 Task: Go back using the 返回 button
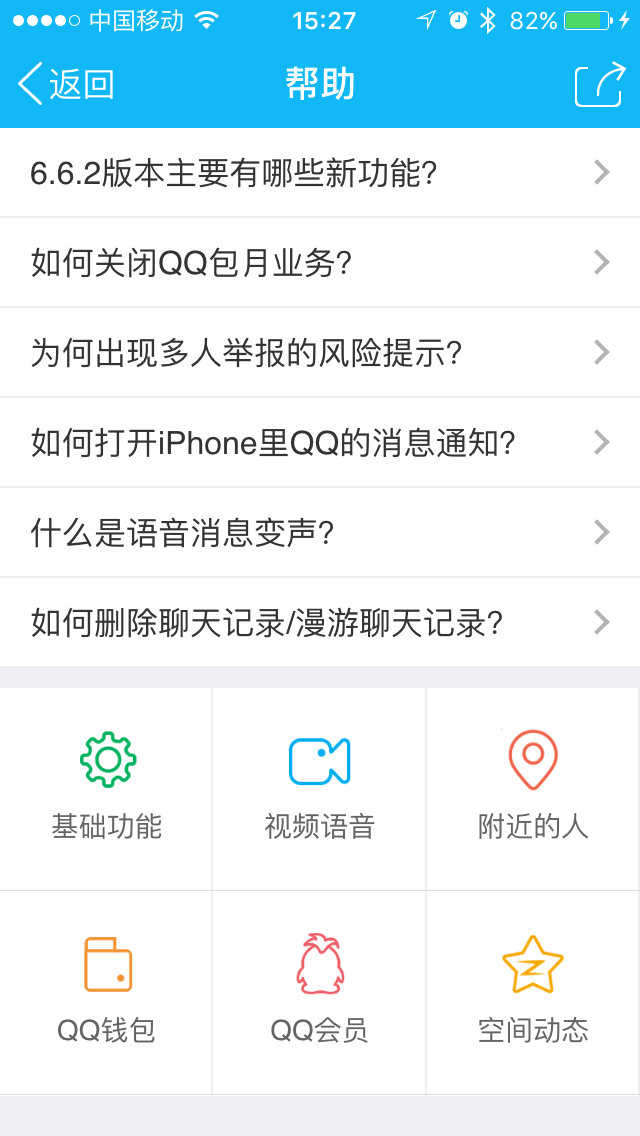coord(66,85)
